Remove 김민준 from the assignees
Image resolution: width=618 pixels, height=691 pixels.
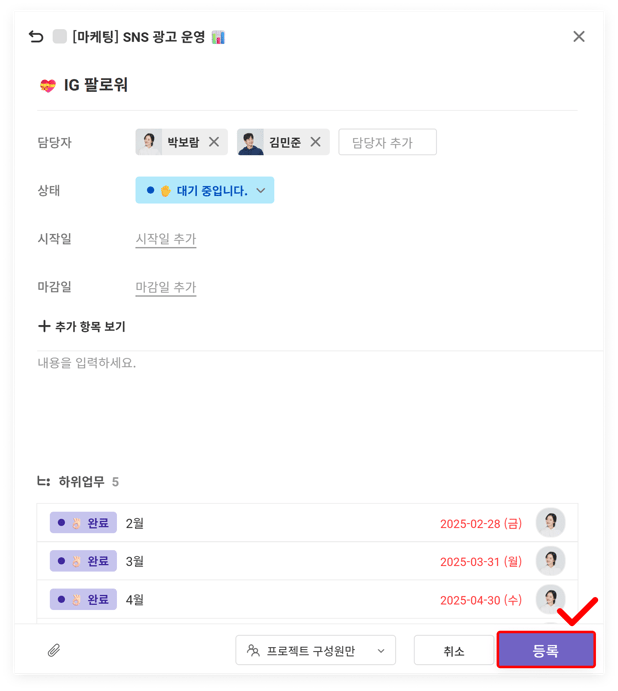coord(316,142)
